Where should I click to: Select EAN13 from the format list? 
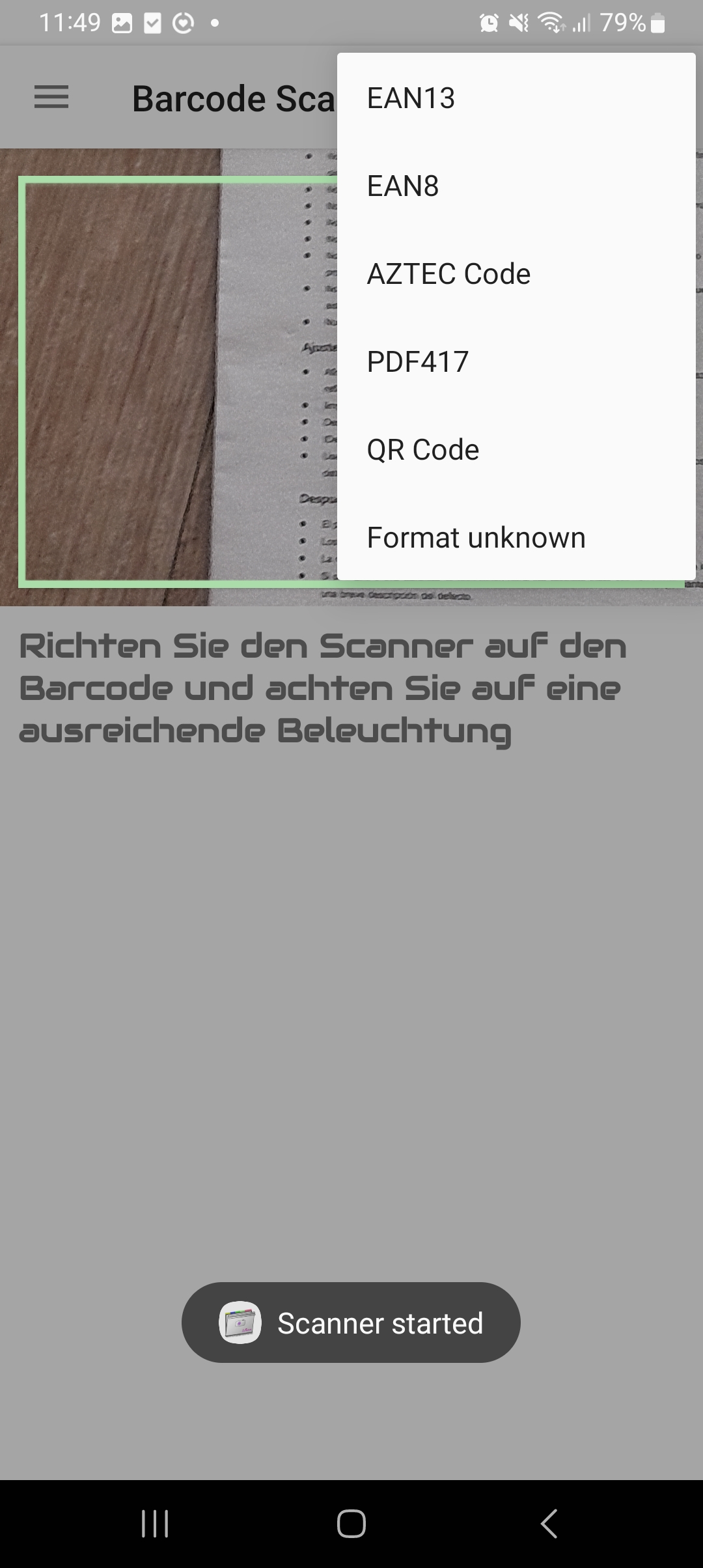pos(516,98)
